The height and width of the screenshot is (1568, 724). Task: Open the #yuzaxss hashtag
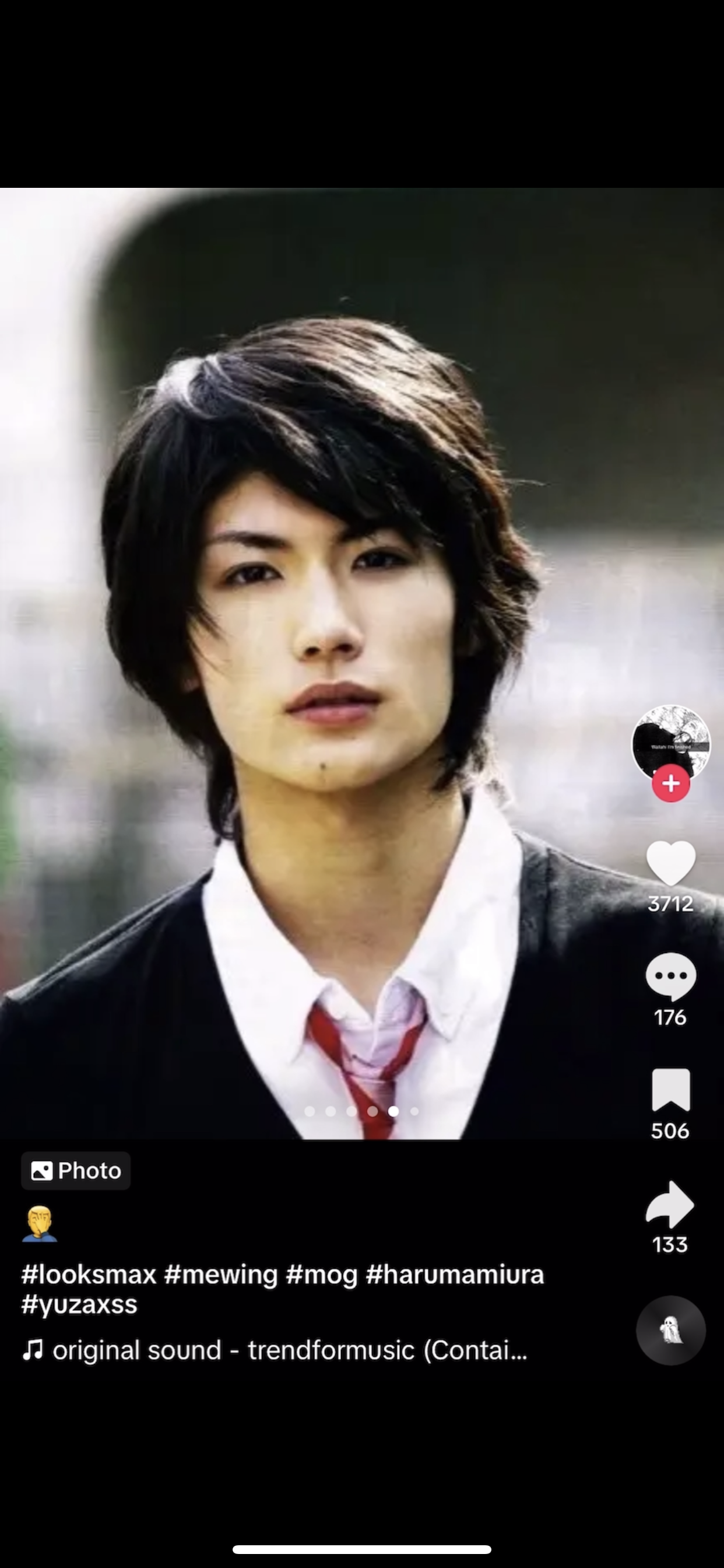pyautogui.click(x=80, y=1304)
